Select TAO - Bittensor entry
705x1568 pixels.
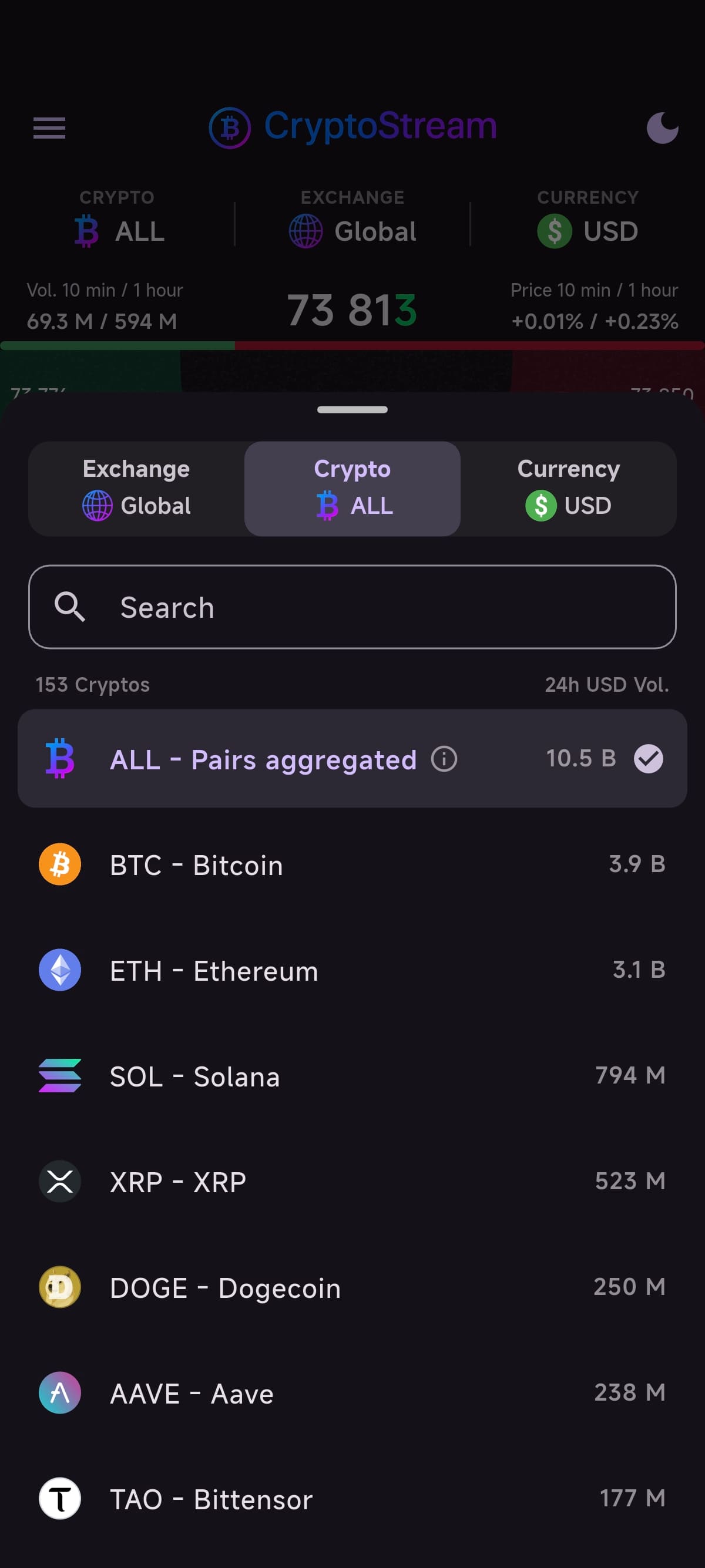pos(244,1499)
